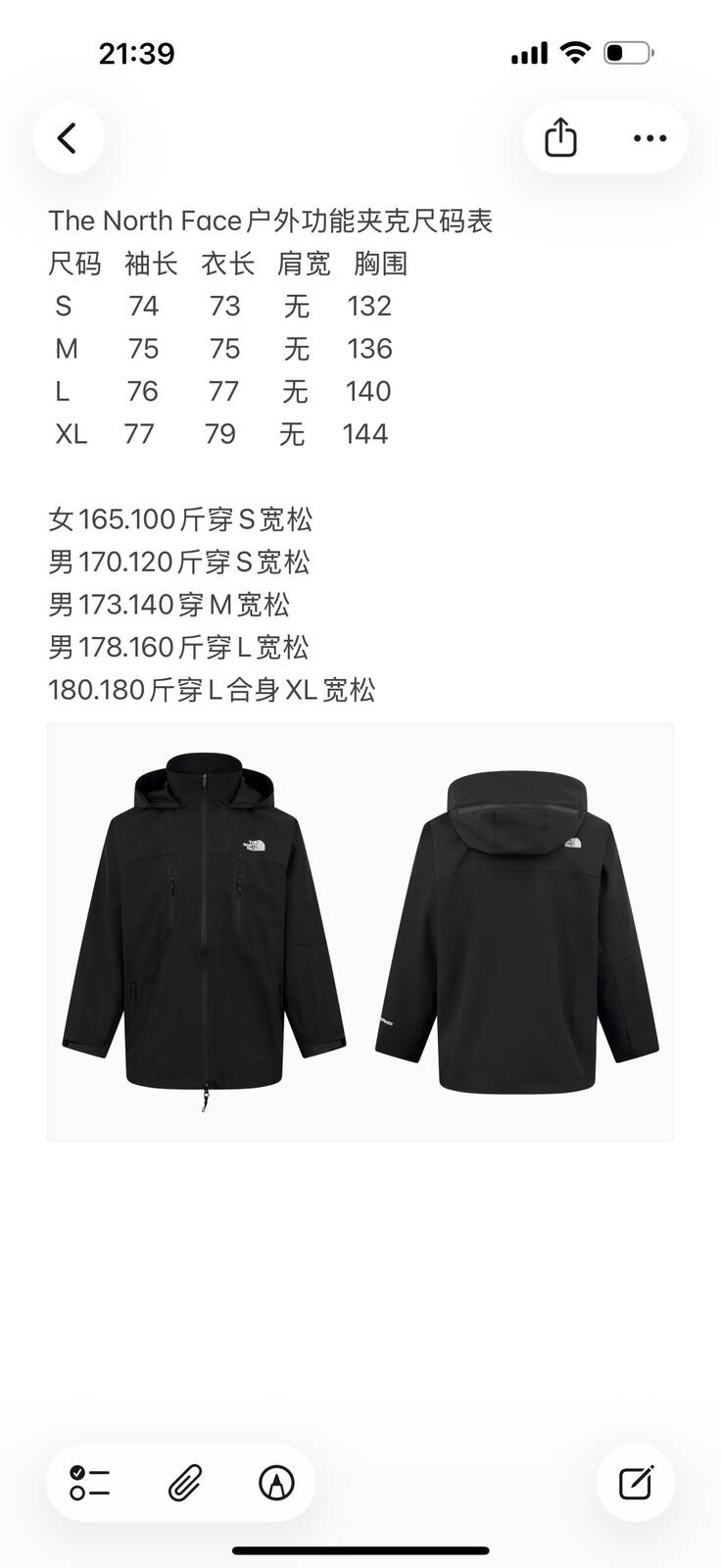Go back to the notes list
The width and height of the screenshot is (721, 1568).
click(68, 138)
